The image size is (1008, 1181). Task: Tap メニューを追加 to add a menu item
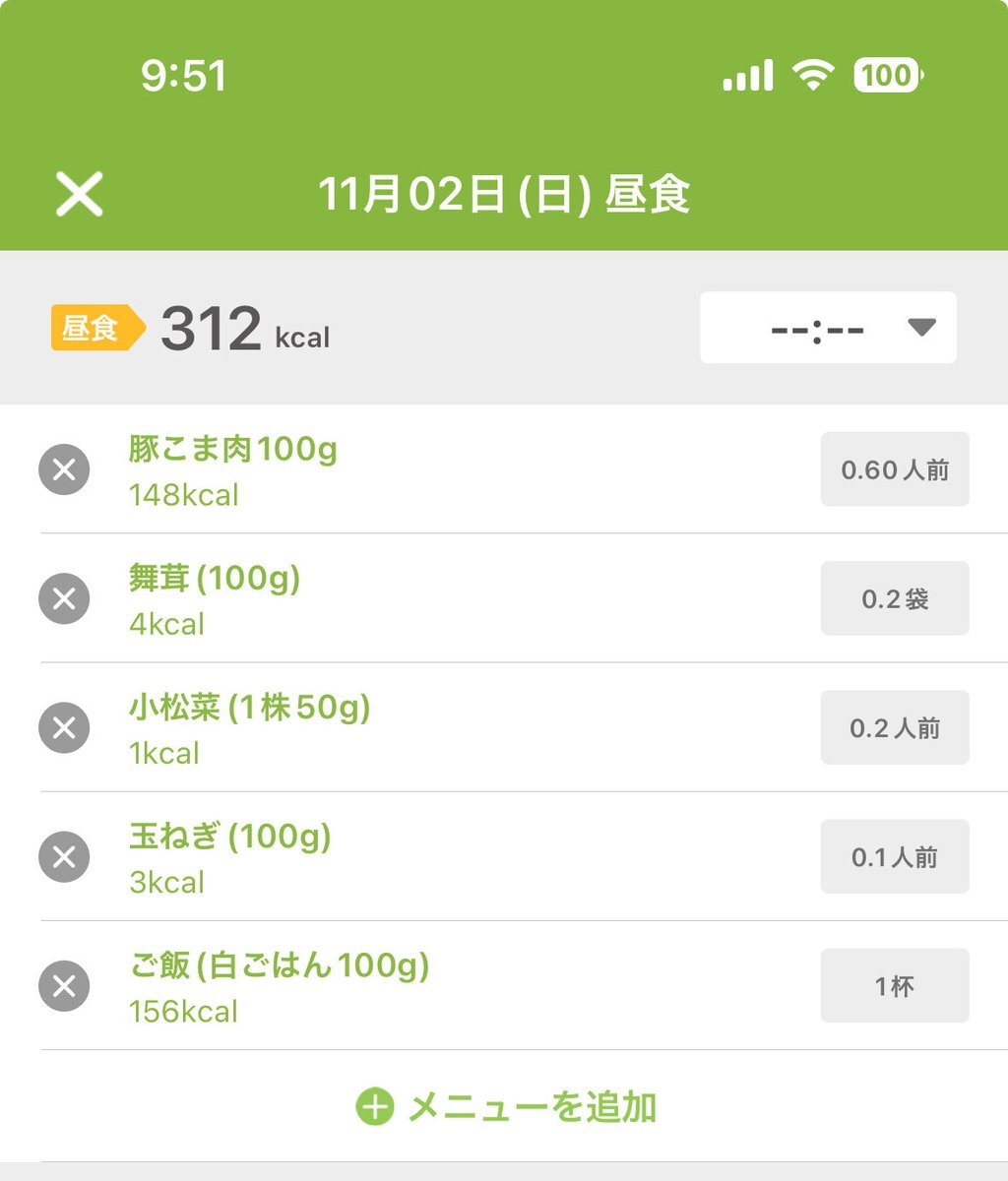pos(507,1107)
